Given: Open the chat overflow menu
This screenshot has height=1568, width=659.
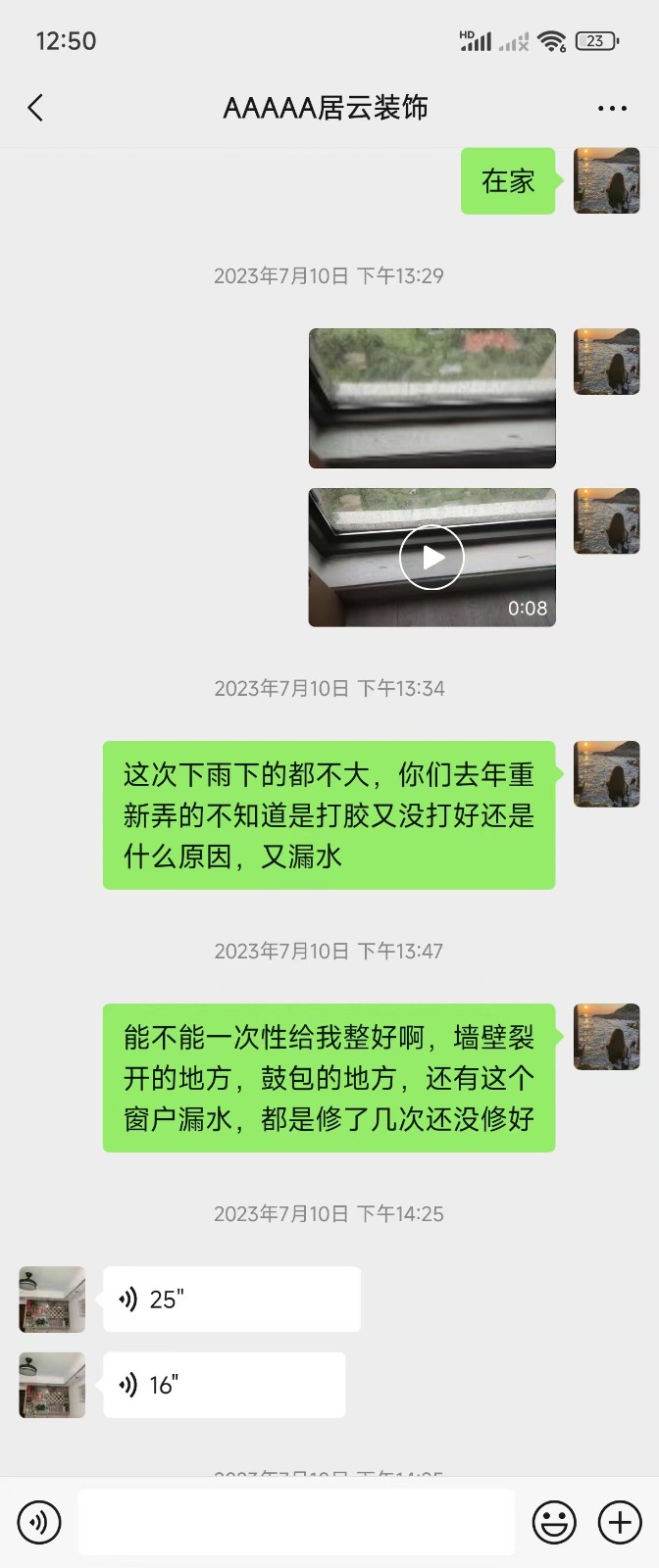Looking at the screenshot, I should (612, 108).
